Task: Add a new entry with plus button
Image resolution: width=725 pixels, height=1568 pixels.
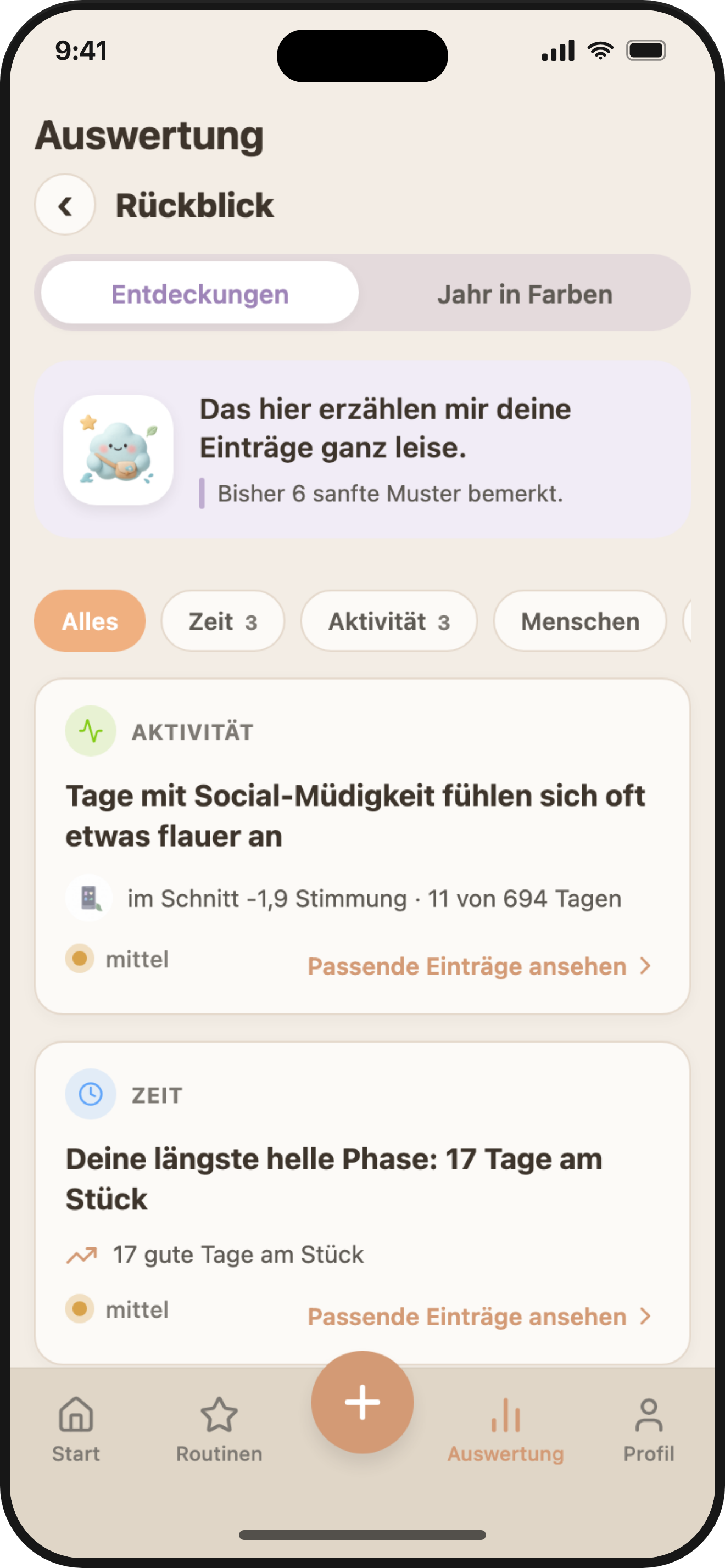Action: [362, 1402]
